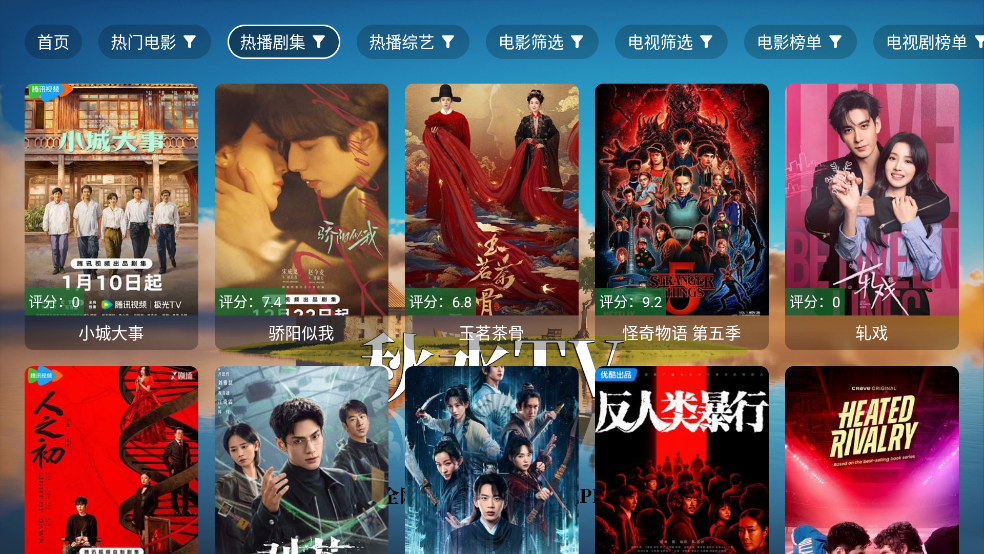Open the 电影榜单 tab
Screen dimensions: 984x554
[x=800, y=42]
